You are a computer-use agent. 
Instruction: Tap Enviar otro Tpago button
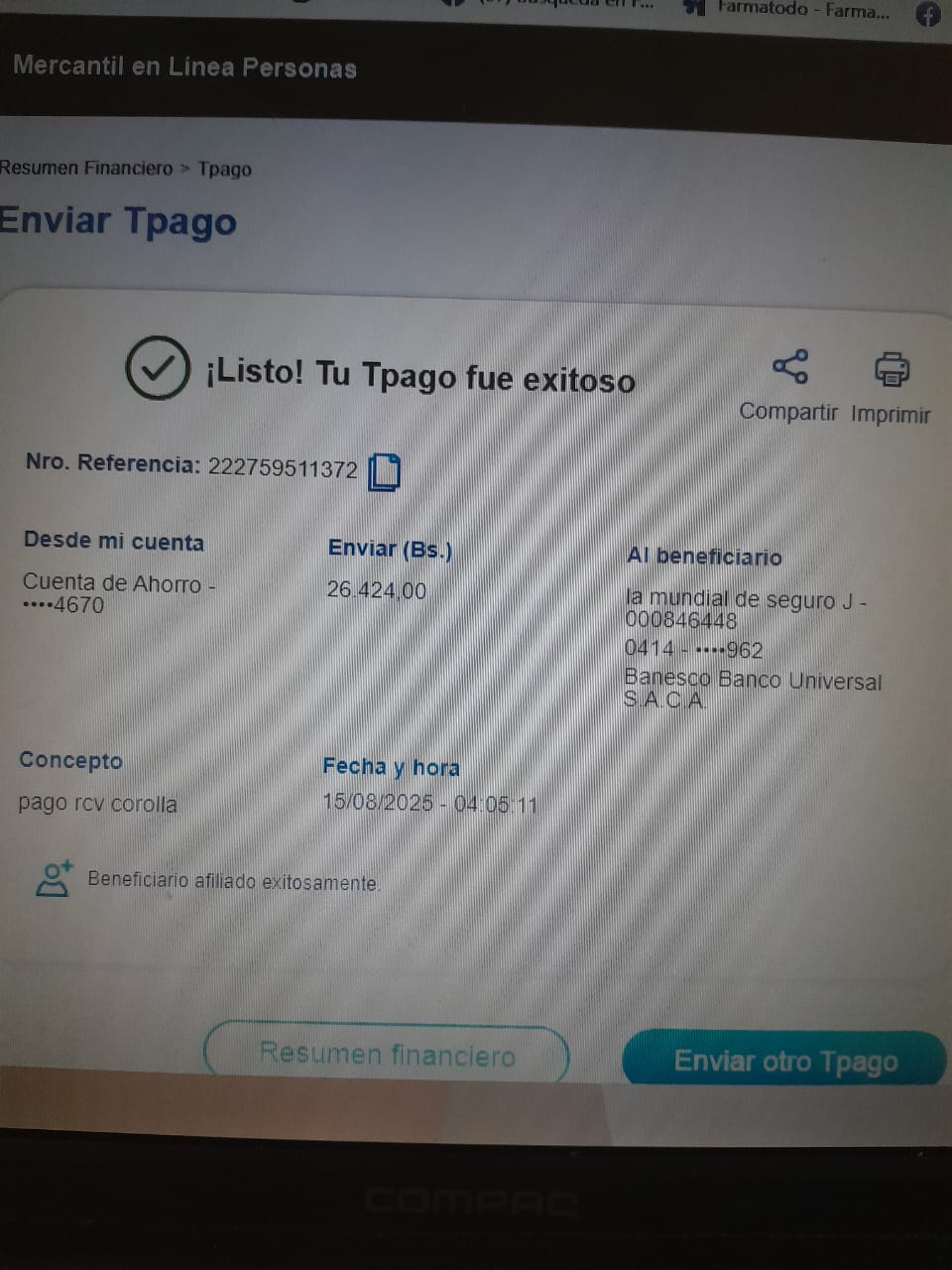784,1061
